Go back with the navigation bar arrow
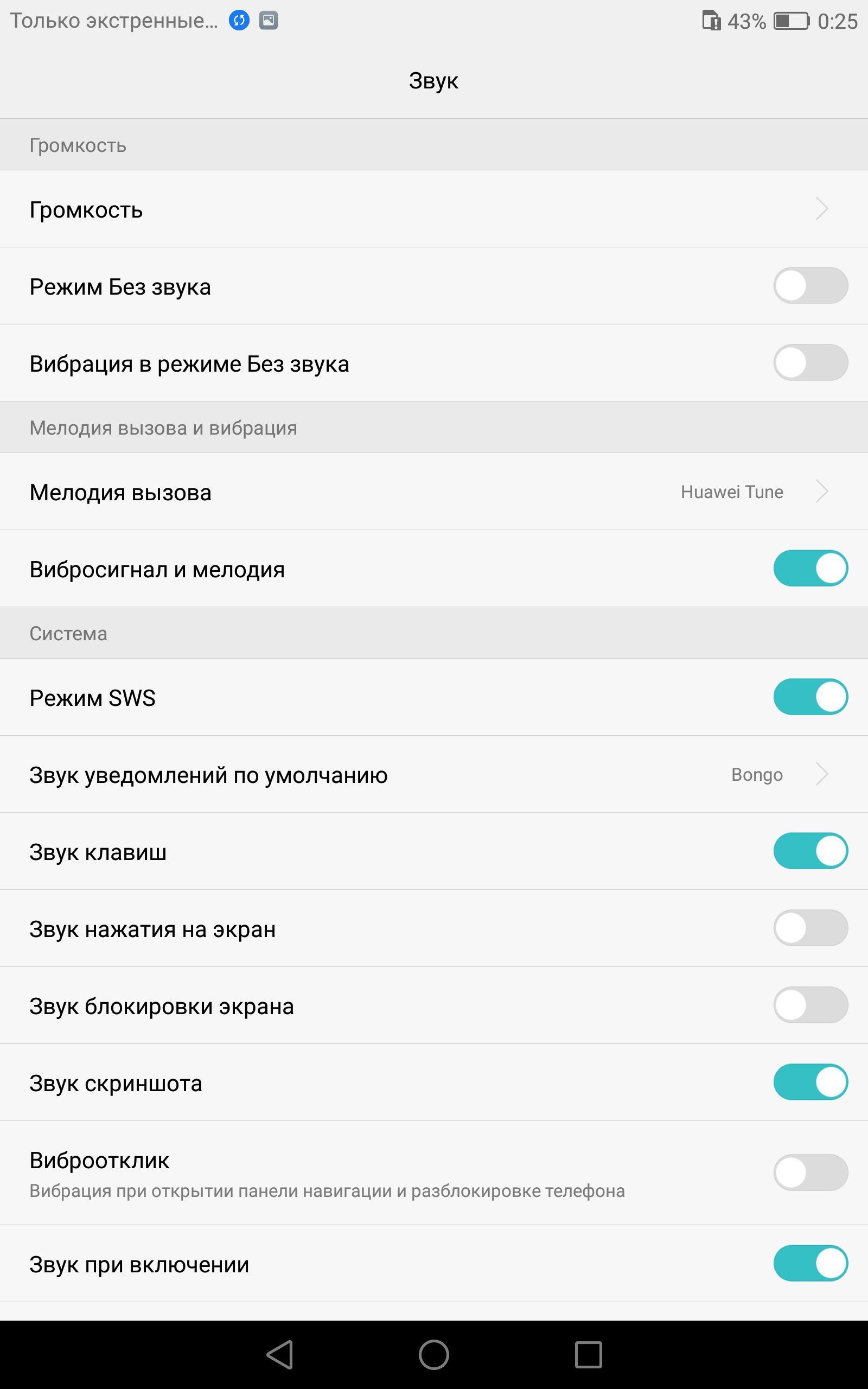 (x=280, y=1355)
